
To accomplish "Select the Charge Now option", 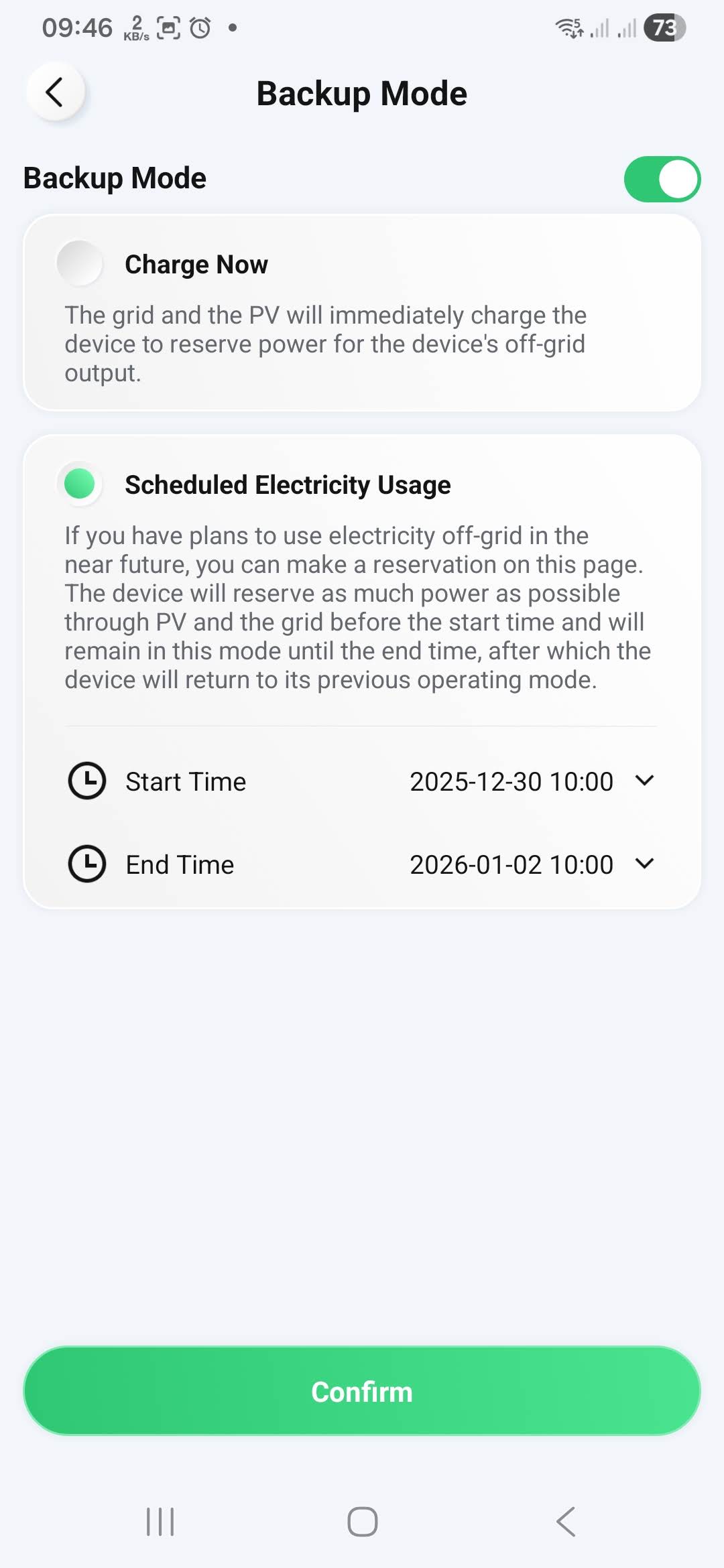I will click(x=80, y=263).
